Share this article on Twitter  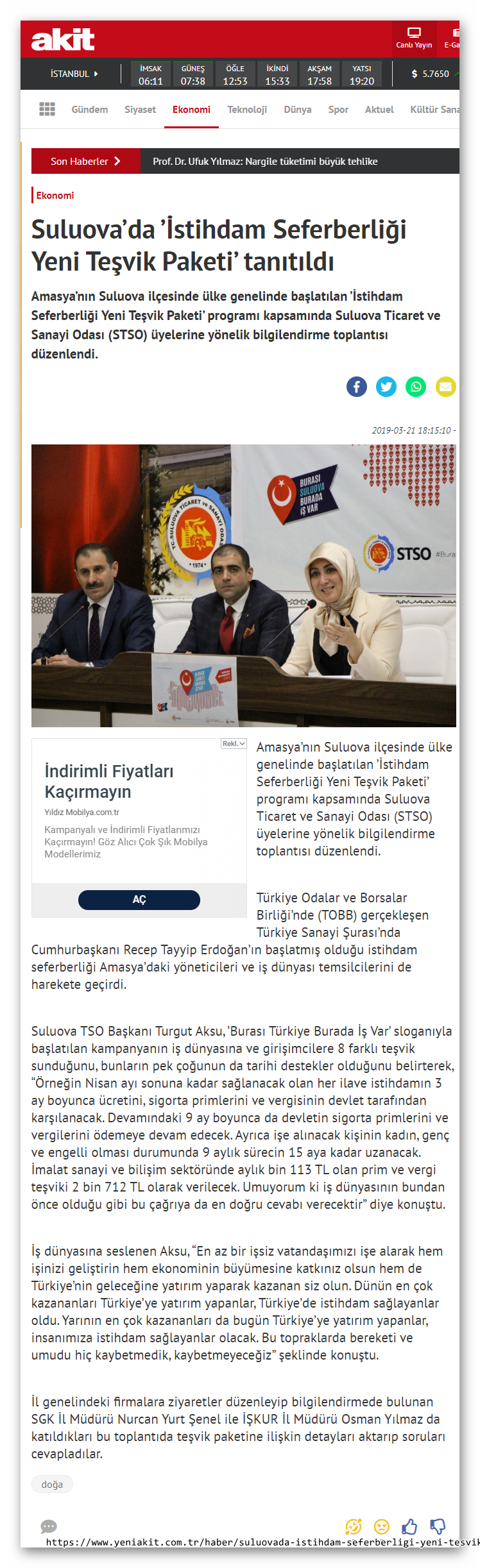coord(386,387)
